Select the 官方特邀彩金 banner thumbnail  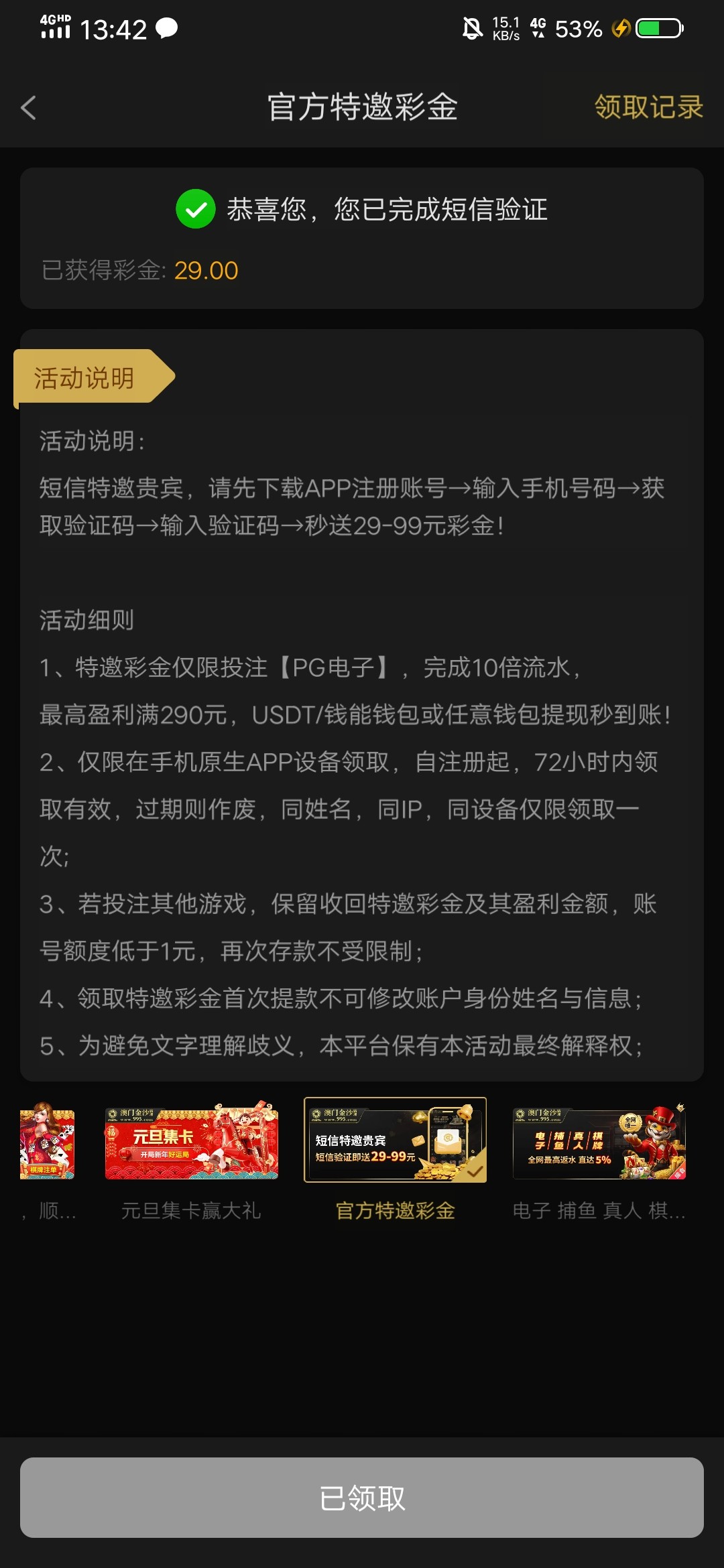(395, 1141)
